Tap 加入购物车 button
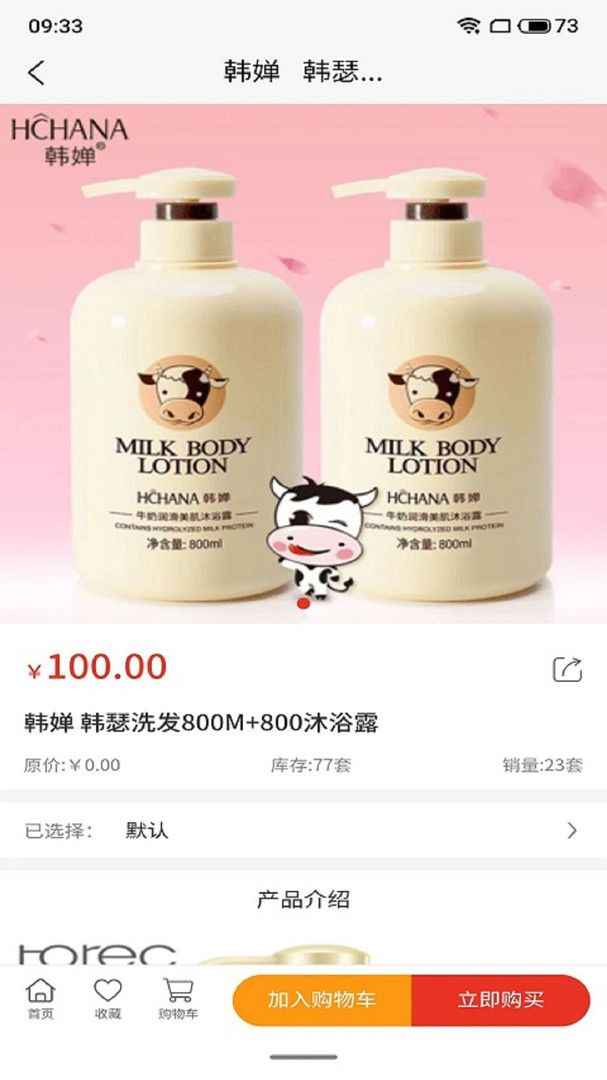Screen dimensions: 607x1080 point(322,999)
